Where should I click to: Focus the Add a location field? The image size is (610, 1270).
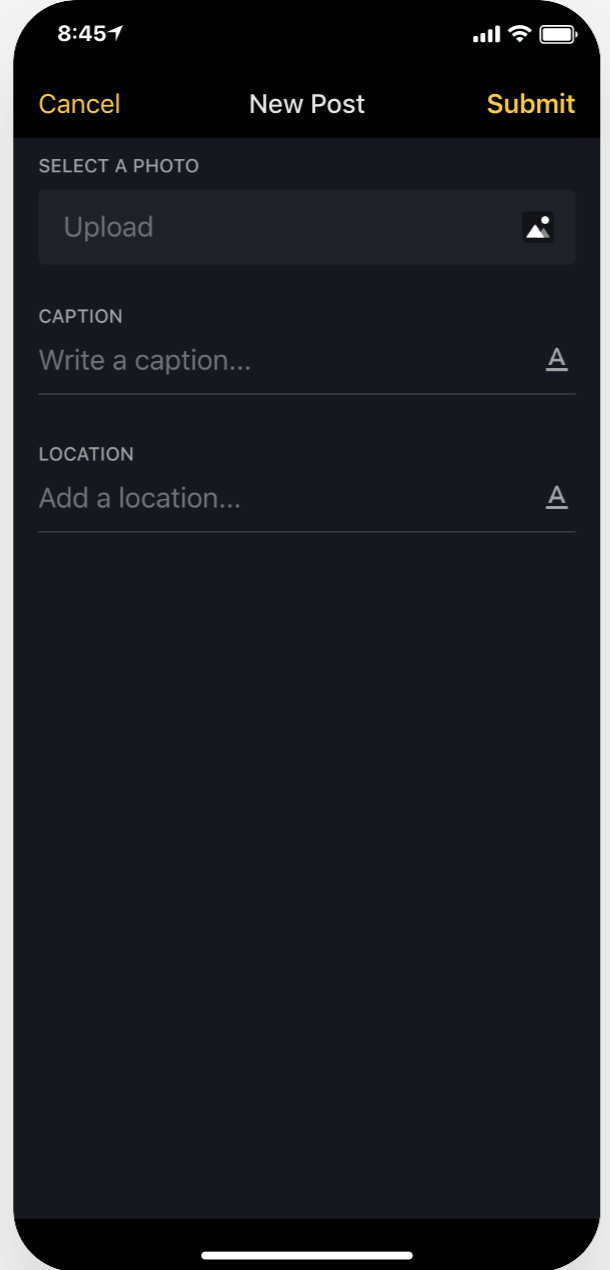pos(307,498)
